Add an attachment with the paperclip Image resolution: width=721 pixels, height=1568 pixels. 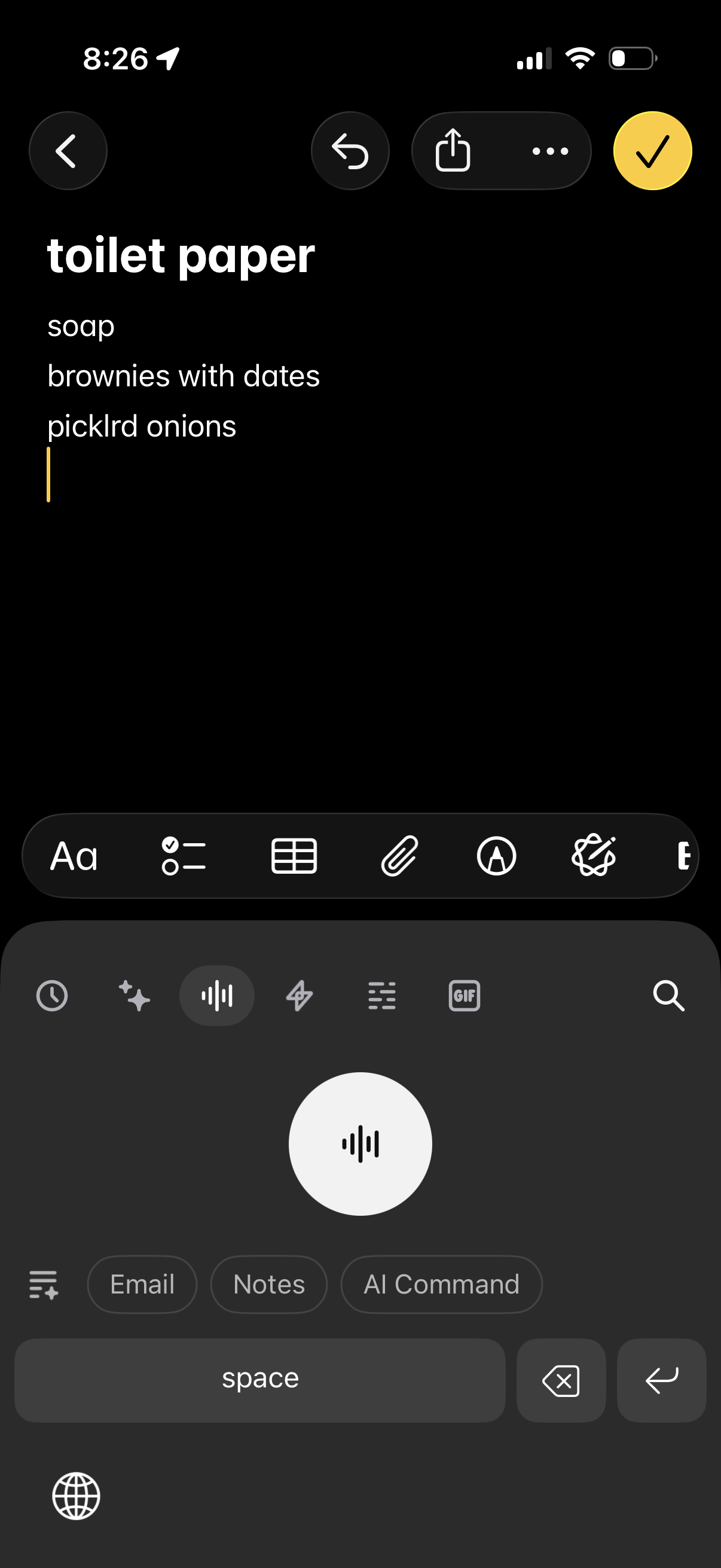coord(399,856)
